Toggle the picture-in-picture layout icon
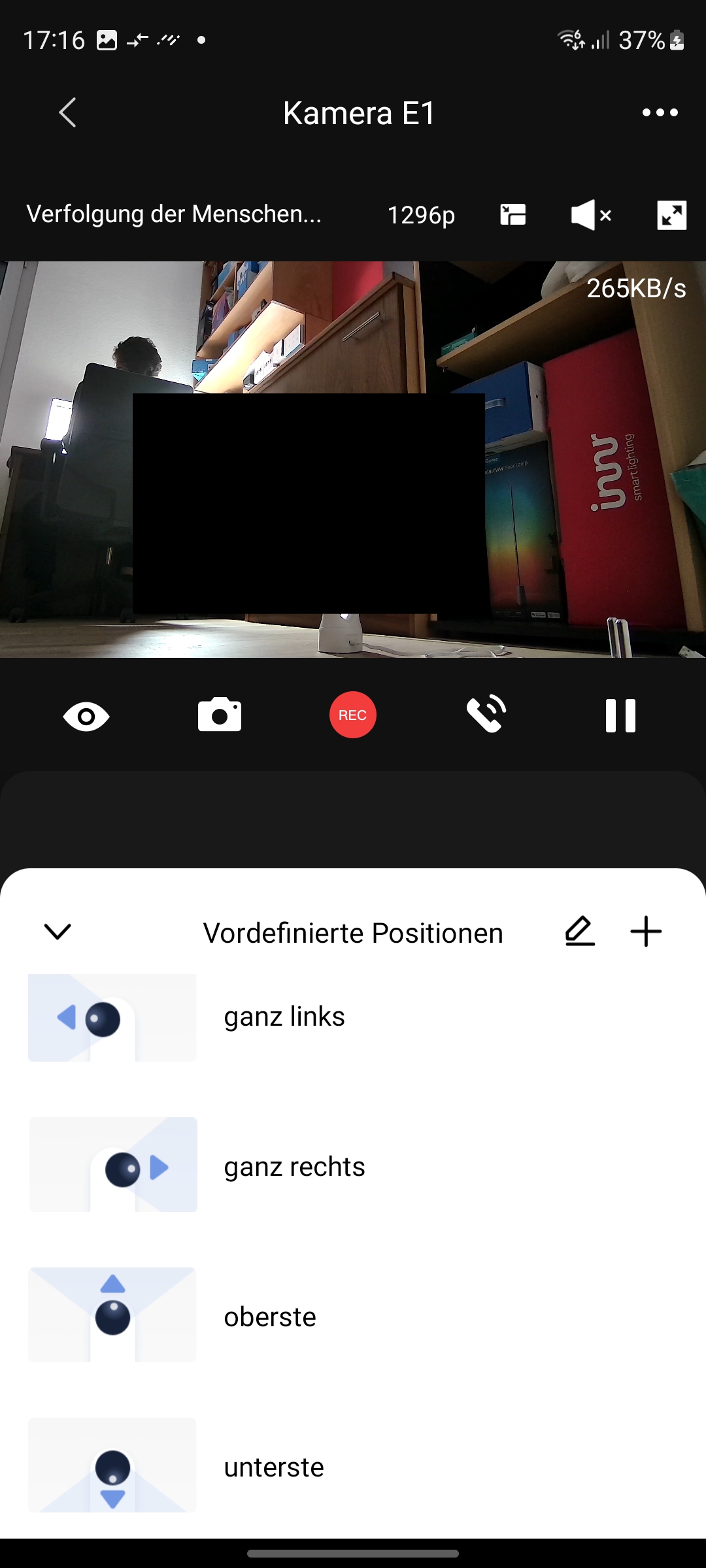This screenshot has width=706, height=1568. coord(513,215)
